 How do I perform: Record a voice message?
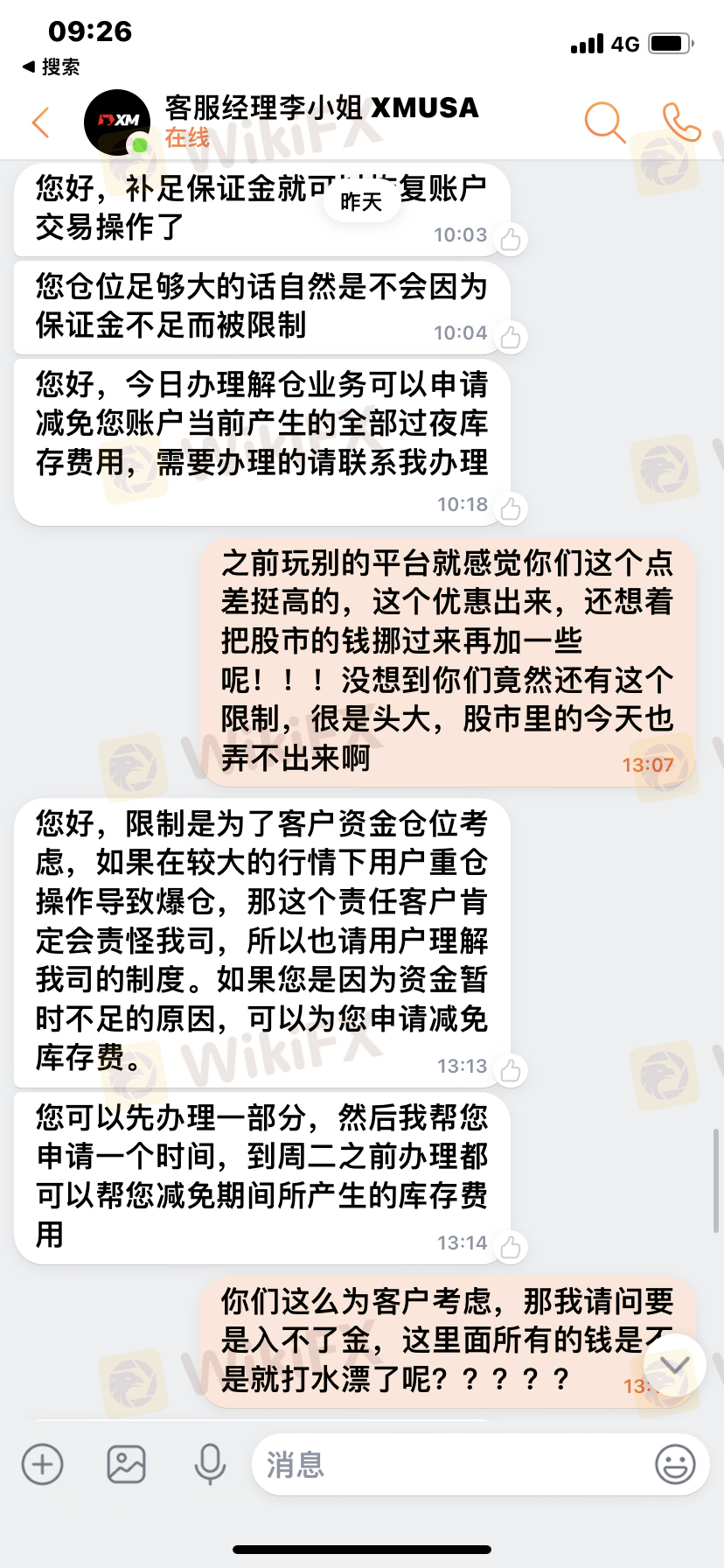click(x=210, y=1464)
